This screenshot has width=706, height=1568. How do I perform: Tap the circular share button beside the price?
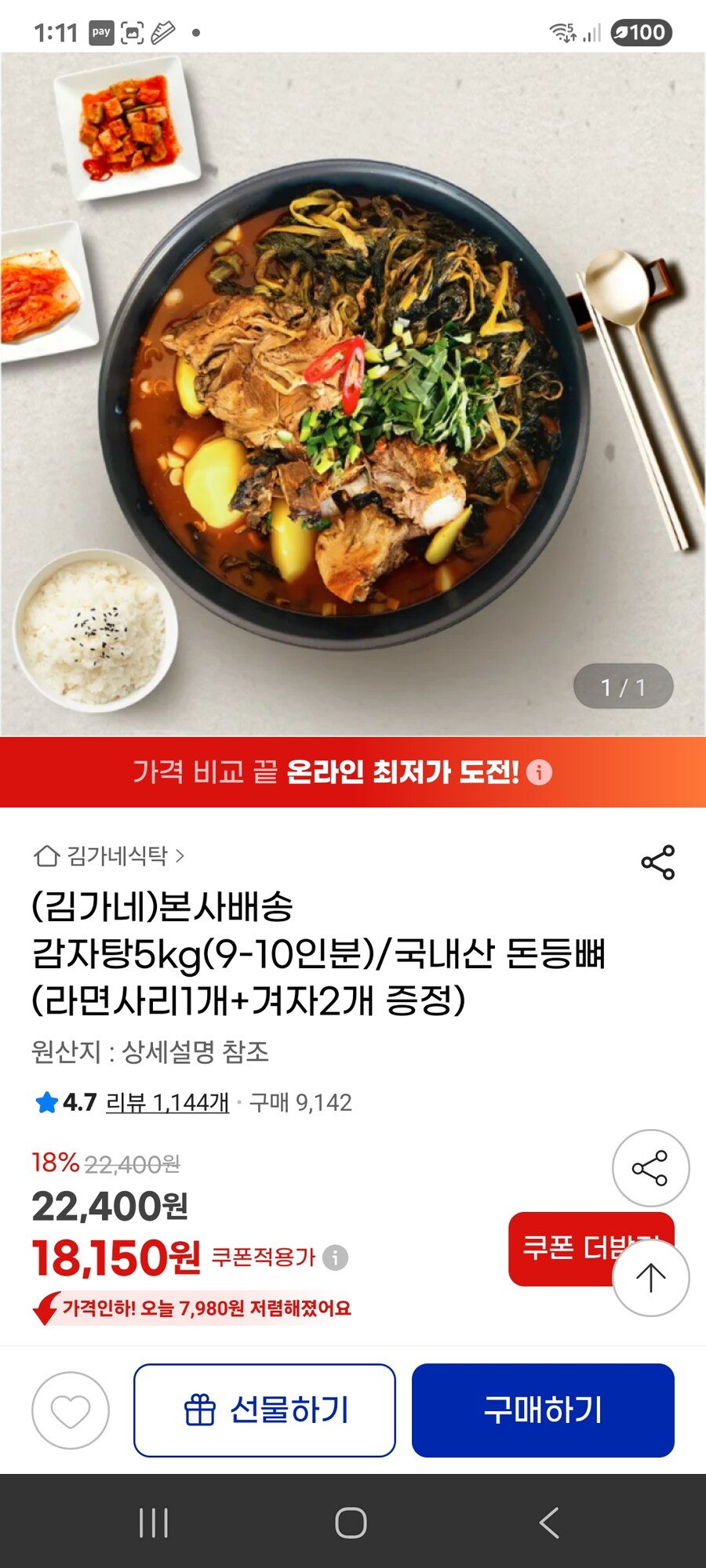[650, 1167]
